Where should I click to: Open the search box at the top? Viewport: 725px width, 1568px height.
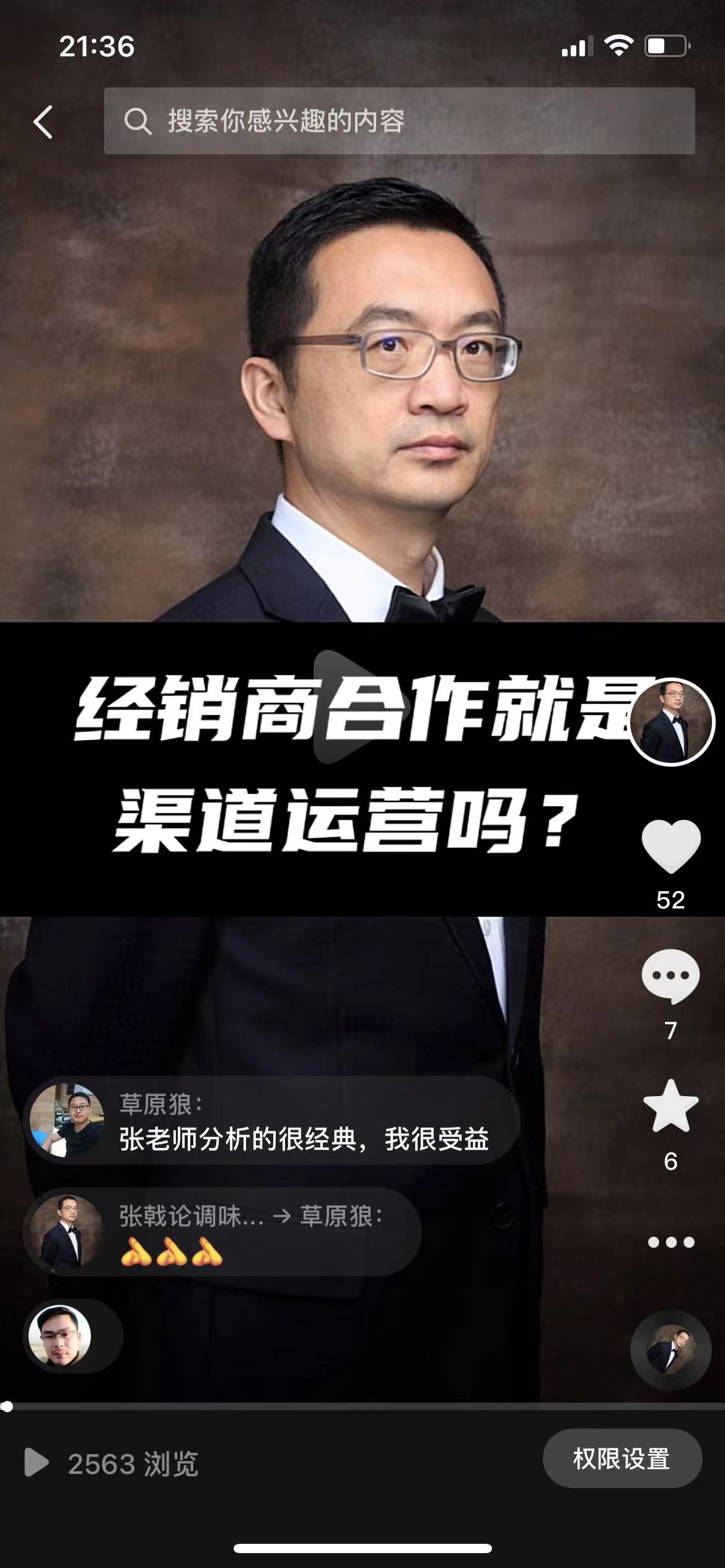click(x=399, y=121)
